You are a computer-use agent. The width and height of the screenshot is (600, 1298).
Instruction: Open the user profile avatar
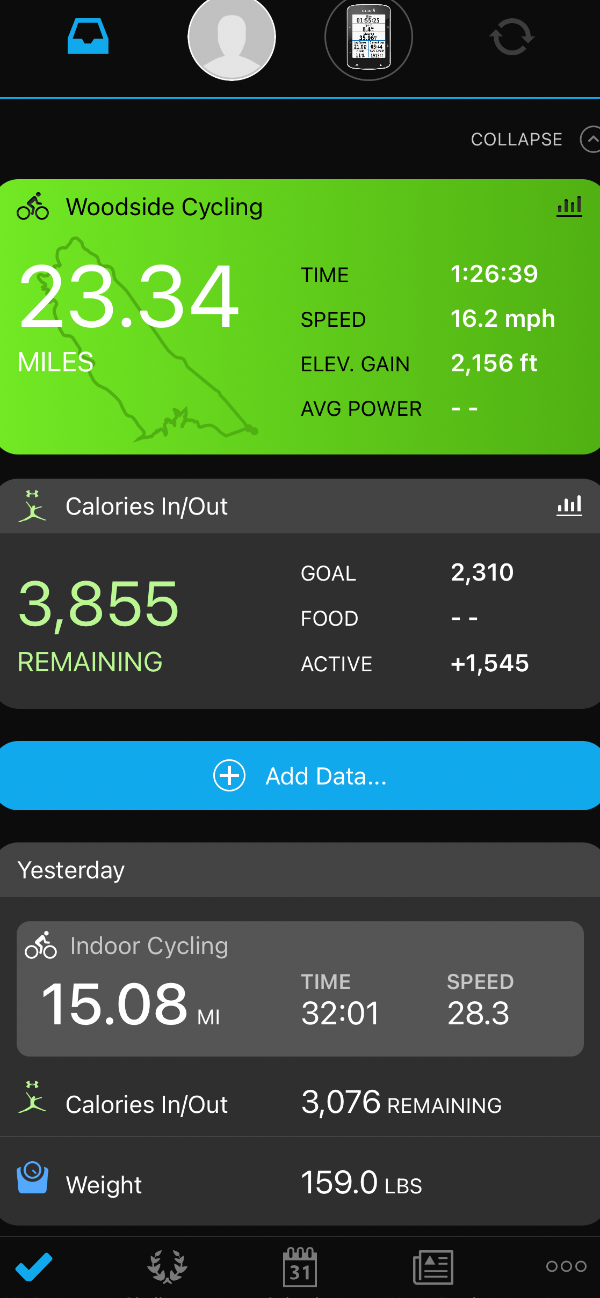232,38
